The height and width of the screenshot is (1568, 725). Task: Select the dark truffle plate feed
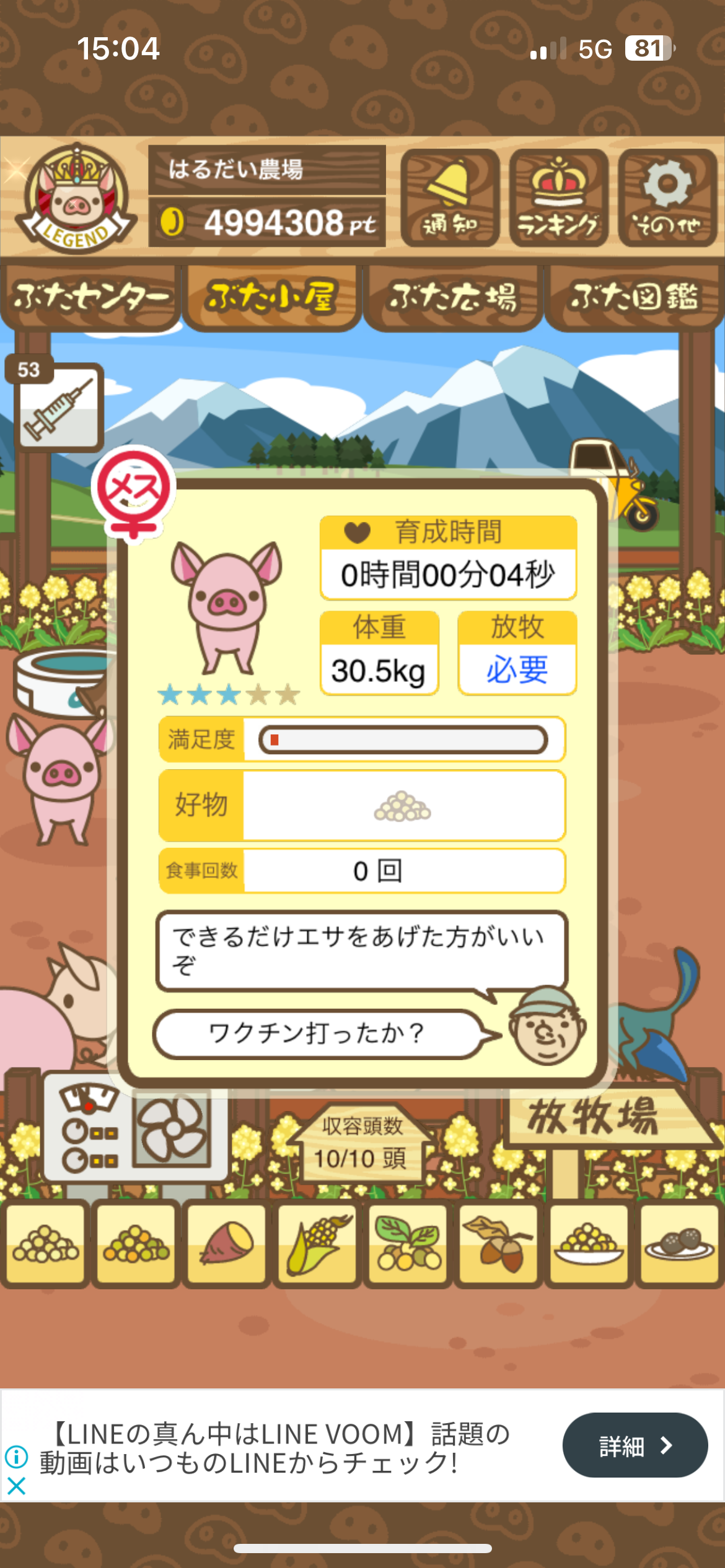pyautogui.click(x=679, y=1244)
